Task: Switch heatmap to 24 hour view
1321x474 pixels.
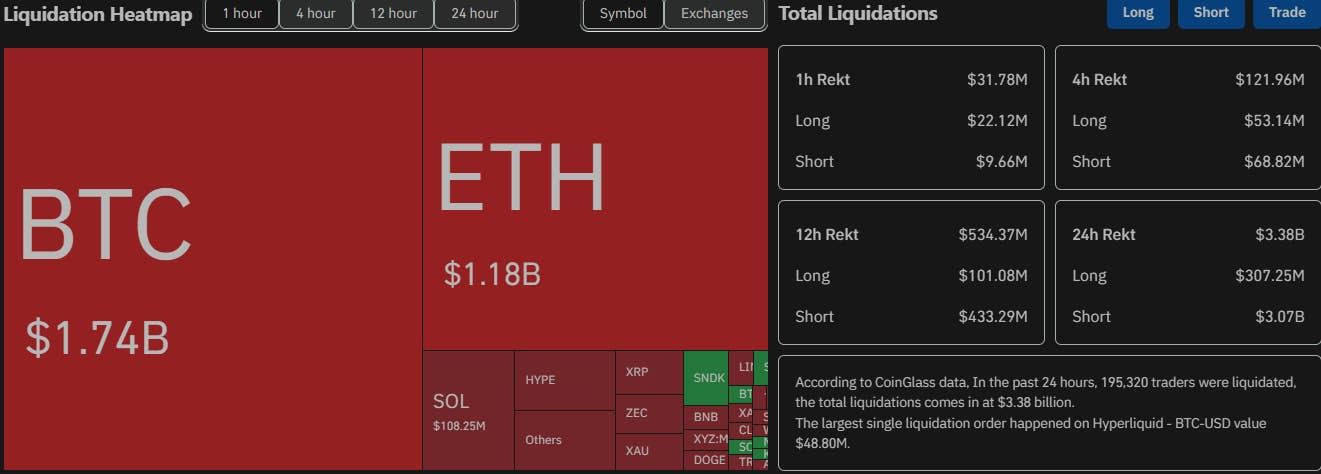Action: (475, 14)
